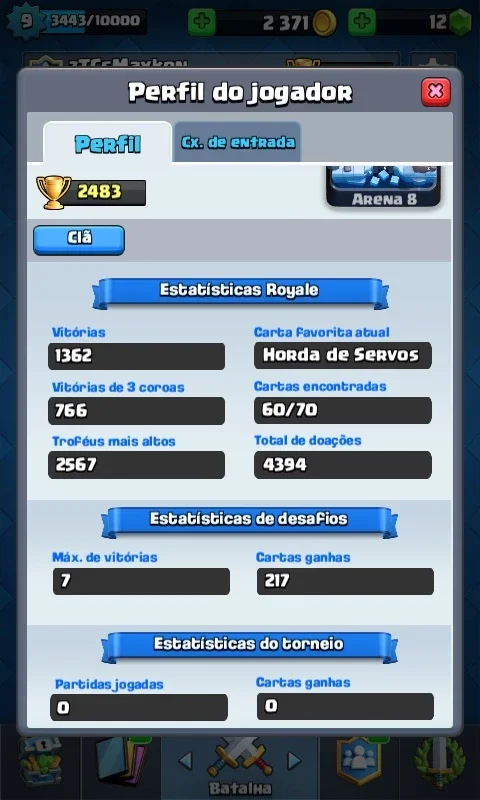Select the Perfil tab
Screen dimensions: 480x800
(x=108, y=143)
